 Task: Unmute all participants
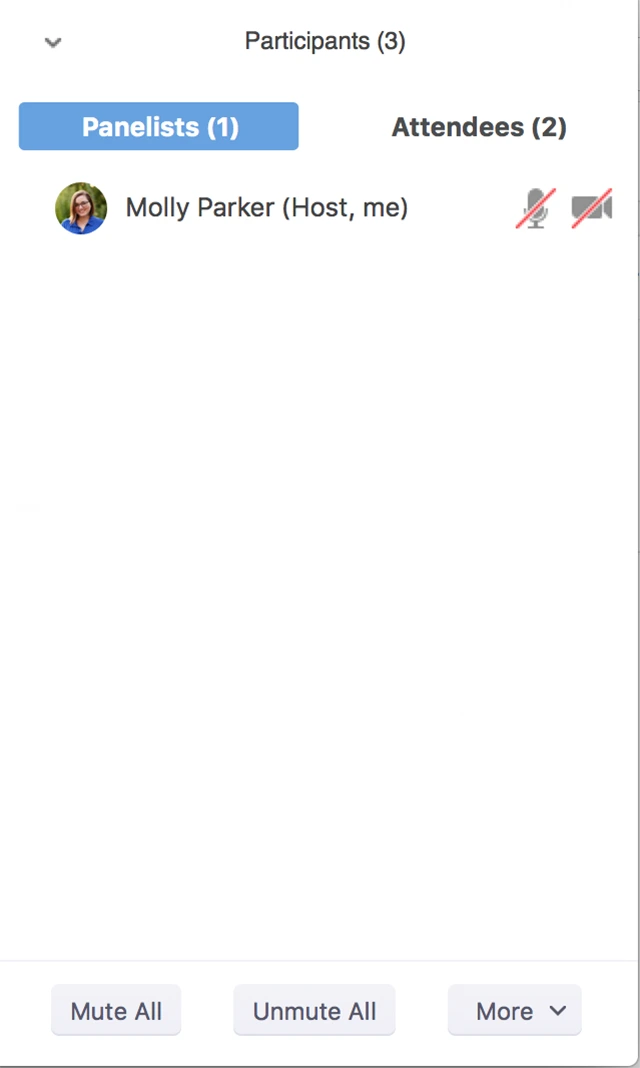(314, 1011)
